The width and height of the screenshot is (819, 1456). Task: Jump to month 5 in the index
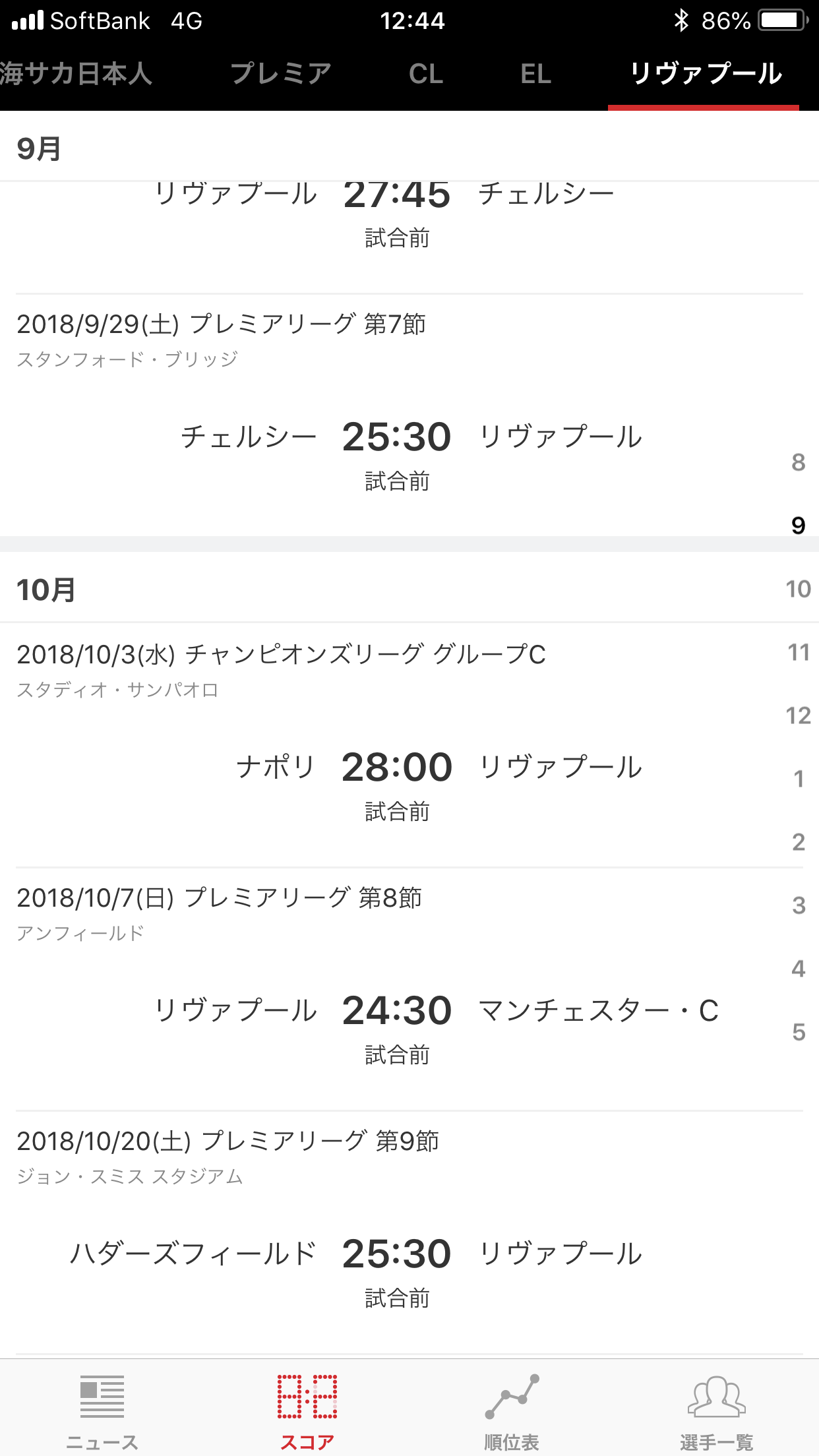click(798, 1032)
